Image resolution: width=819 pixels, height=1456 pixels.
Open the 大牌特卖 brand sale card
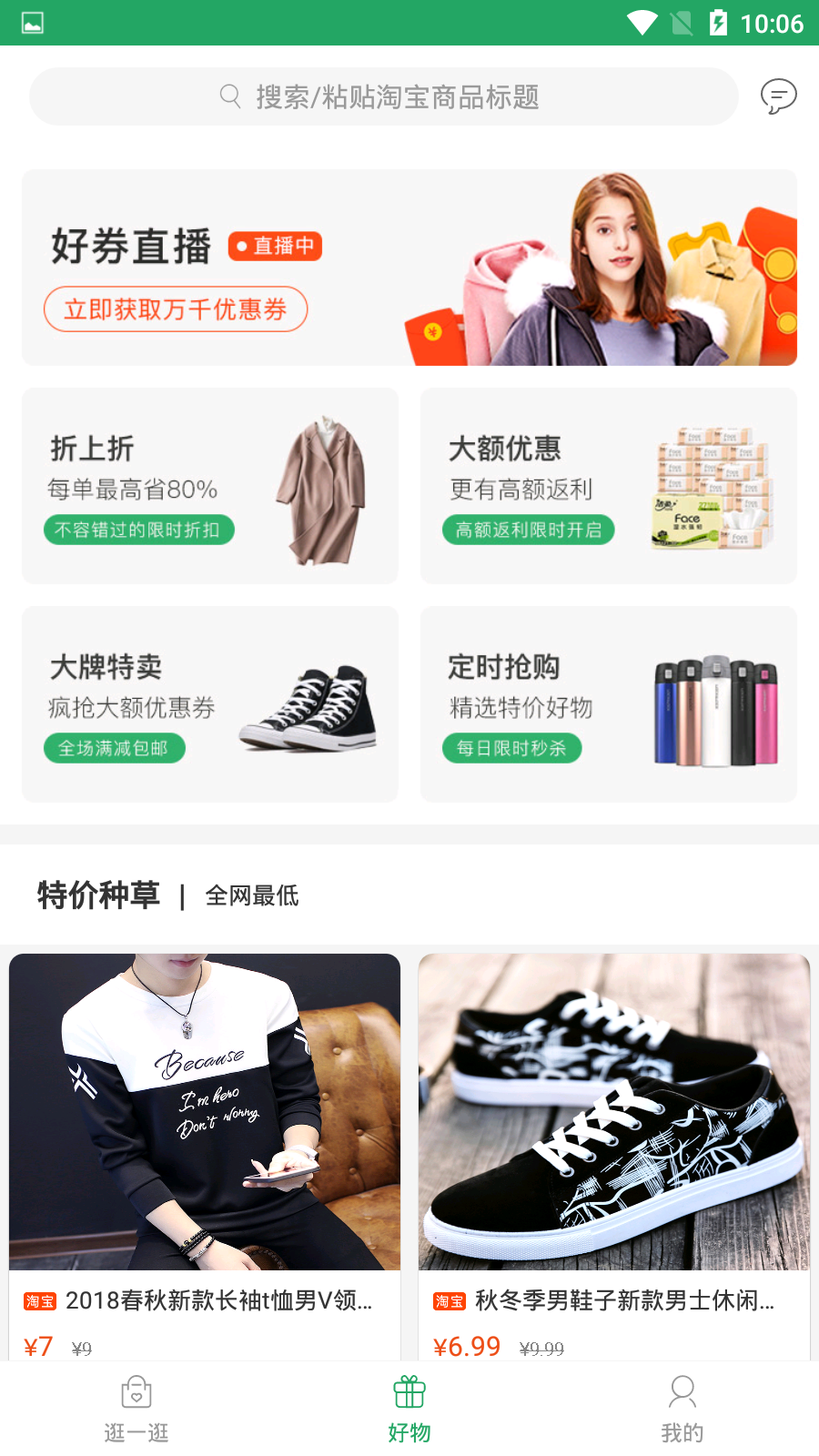coord(209,704)
